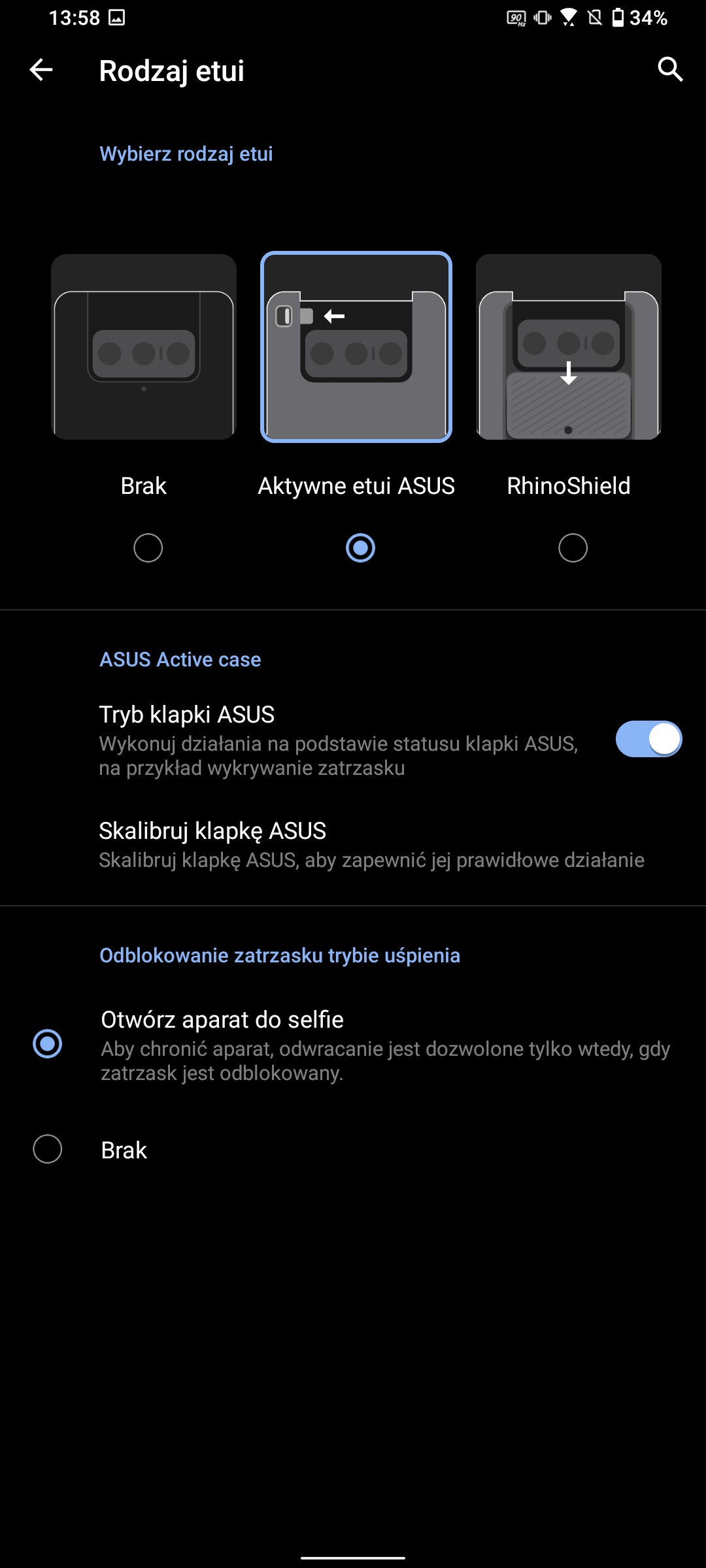Disable the Tryb klapki ASUS switch
Viewport: 706px width, 1568px height.
[x=648, y=740]
